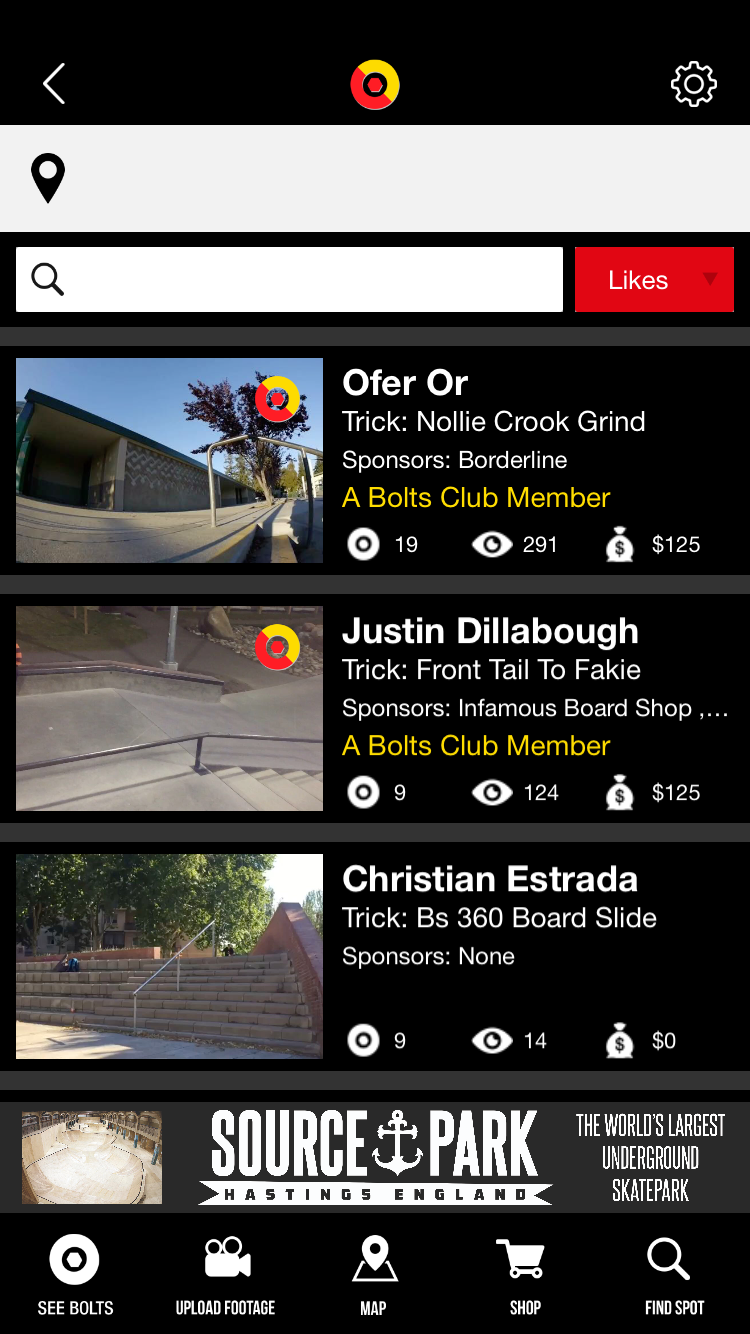Go to Upload Footage
The height and width of the screenshot is (1334, 750).
(226, 1274)
